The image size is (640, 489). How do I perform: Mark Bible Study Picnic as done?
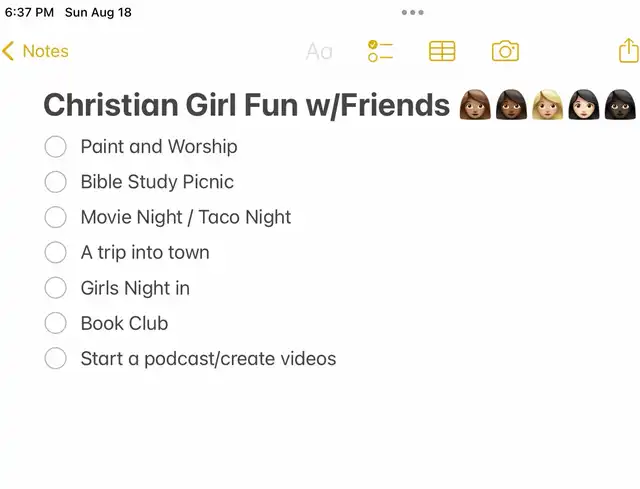pyautogui.click(x=55, y=182)
